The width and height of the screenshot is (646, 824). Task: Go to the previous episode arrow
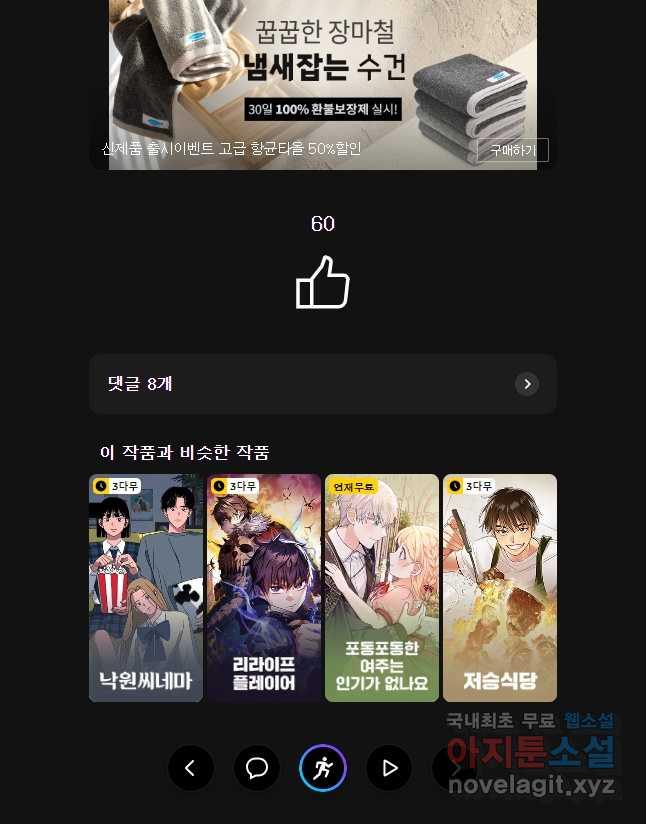pos(191,768)
